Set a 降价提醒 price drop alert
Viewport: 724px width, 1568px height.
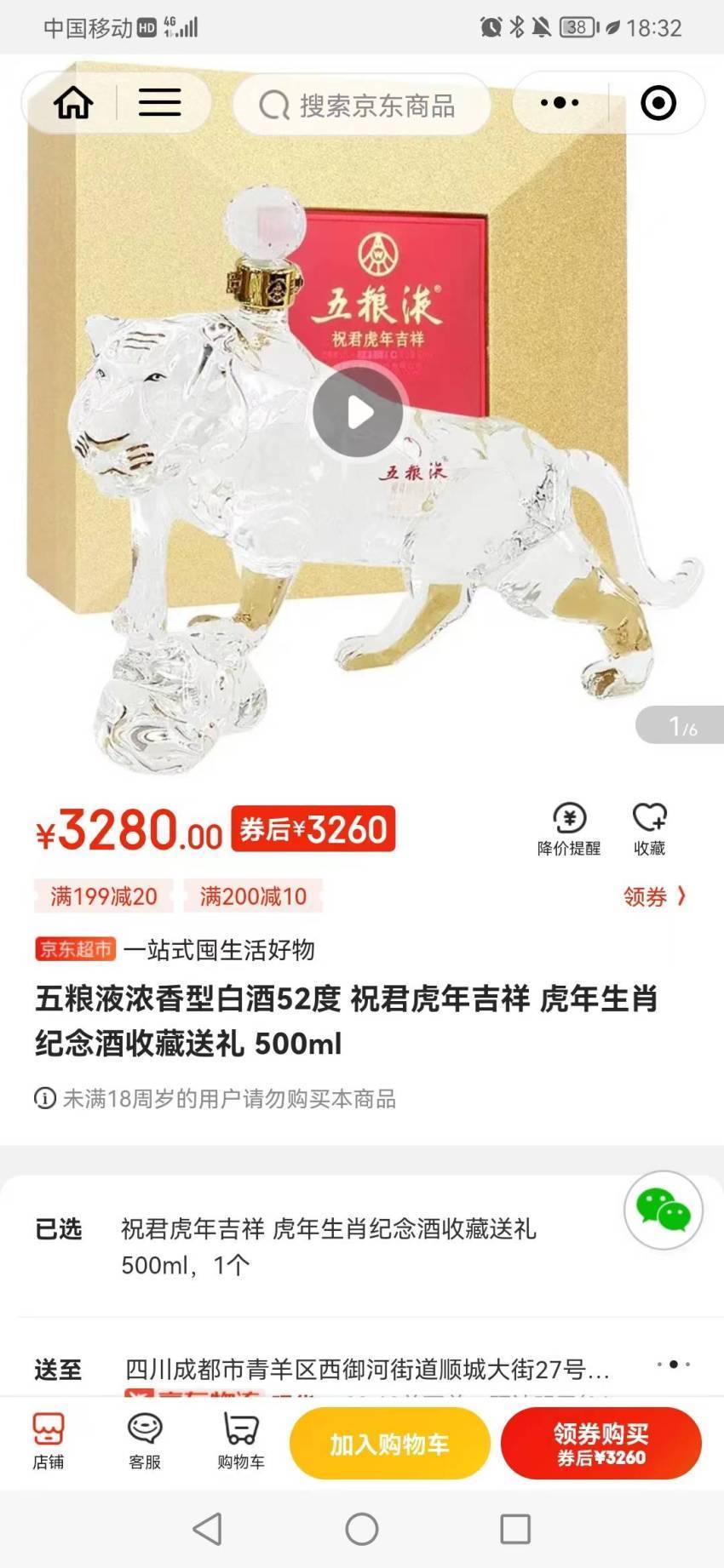[x=569, y=829]
